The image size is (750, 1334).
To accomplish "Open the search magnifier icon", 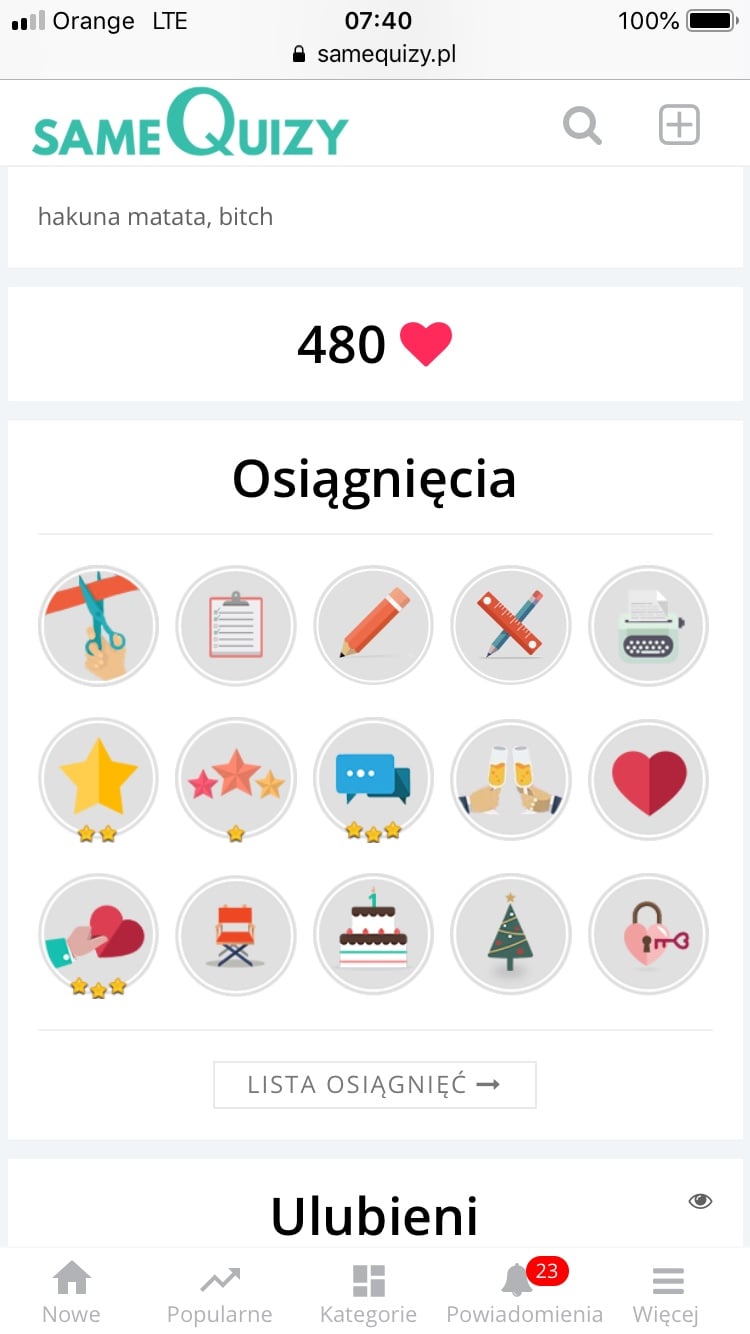I will (582, 126).
